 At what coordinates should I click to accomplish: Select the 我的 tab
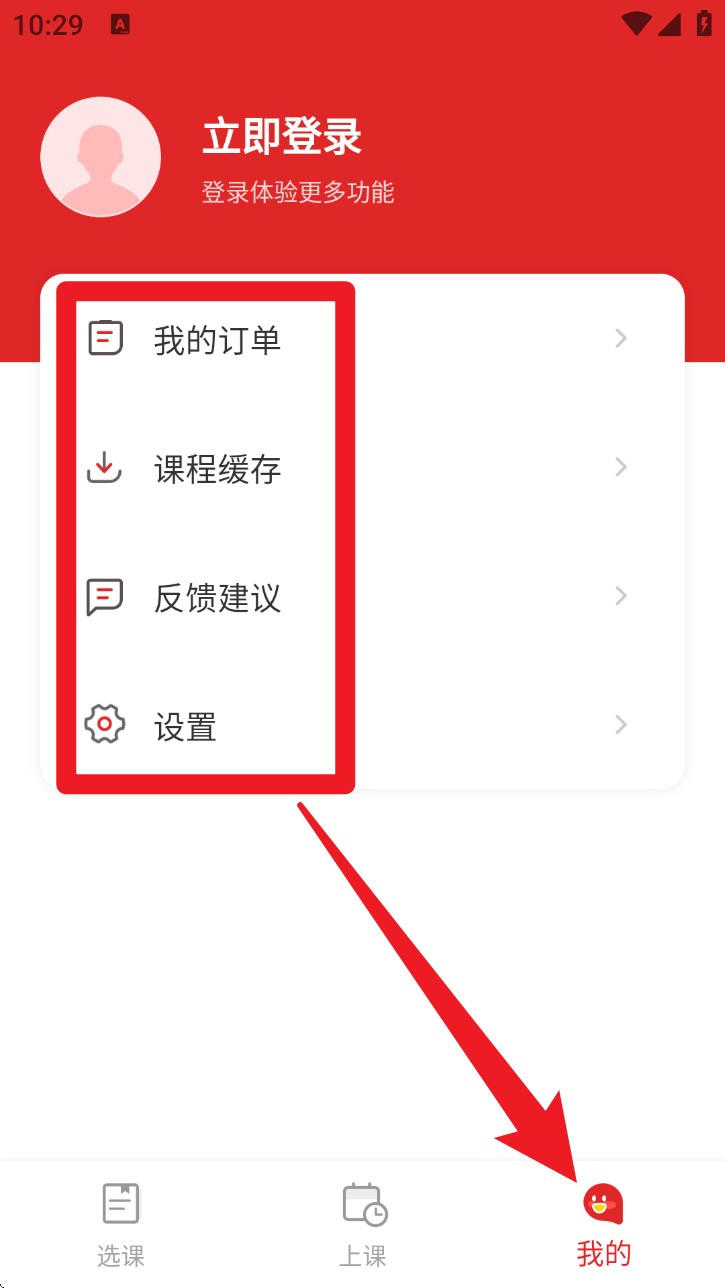pos(604,1224)
